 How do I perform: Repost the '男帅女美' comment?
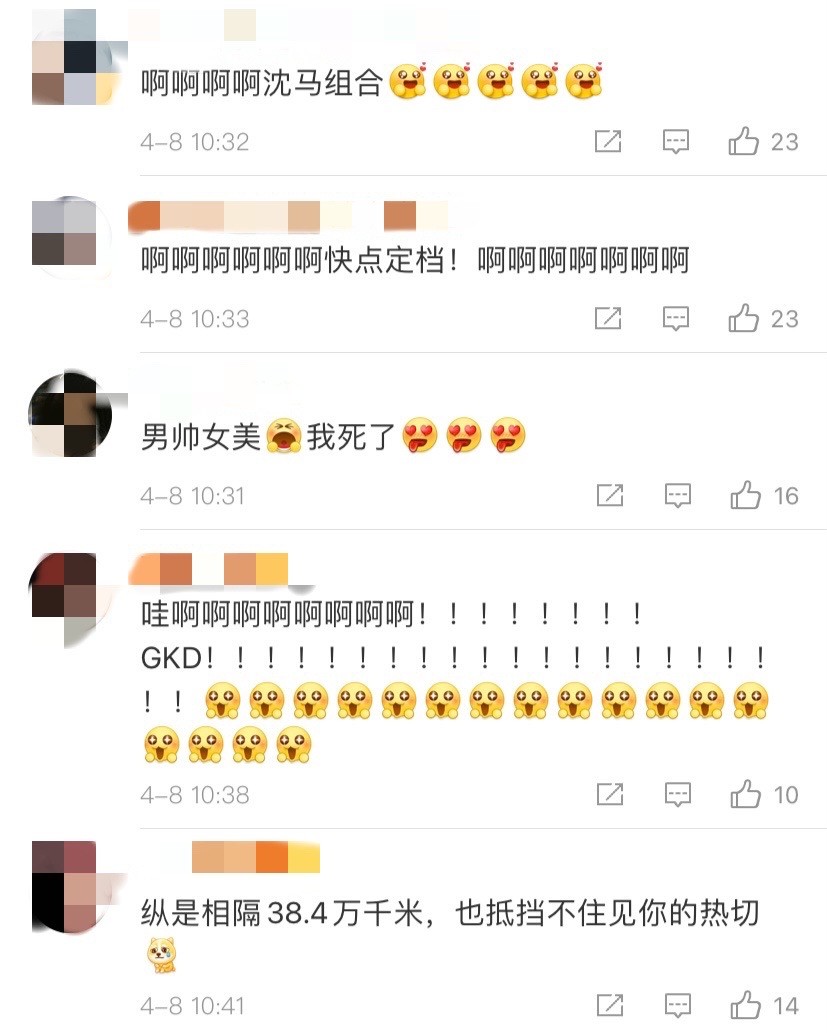tap(608, 495)
